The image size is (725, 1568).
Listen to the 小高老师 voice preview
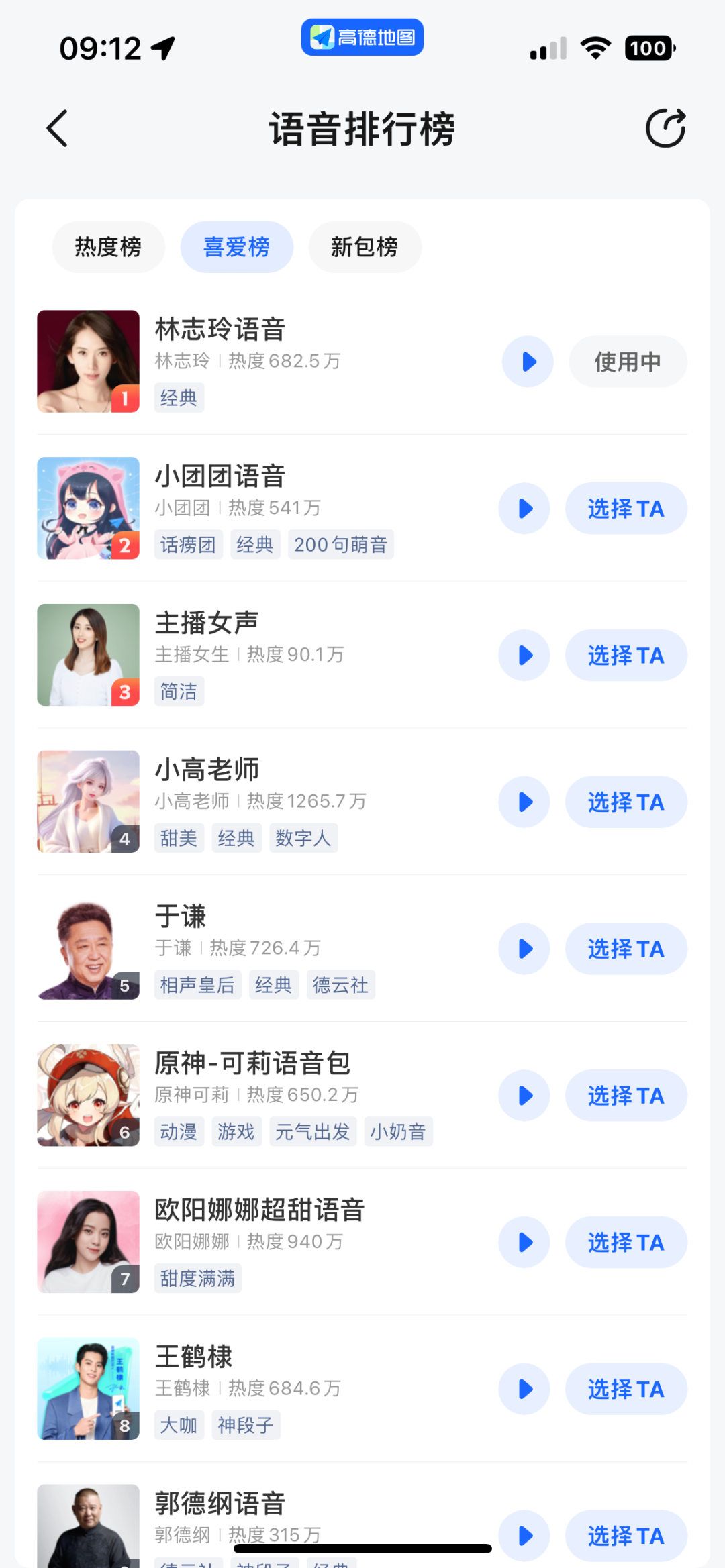tap(524, 802)
